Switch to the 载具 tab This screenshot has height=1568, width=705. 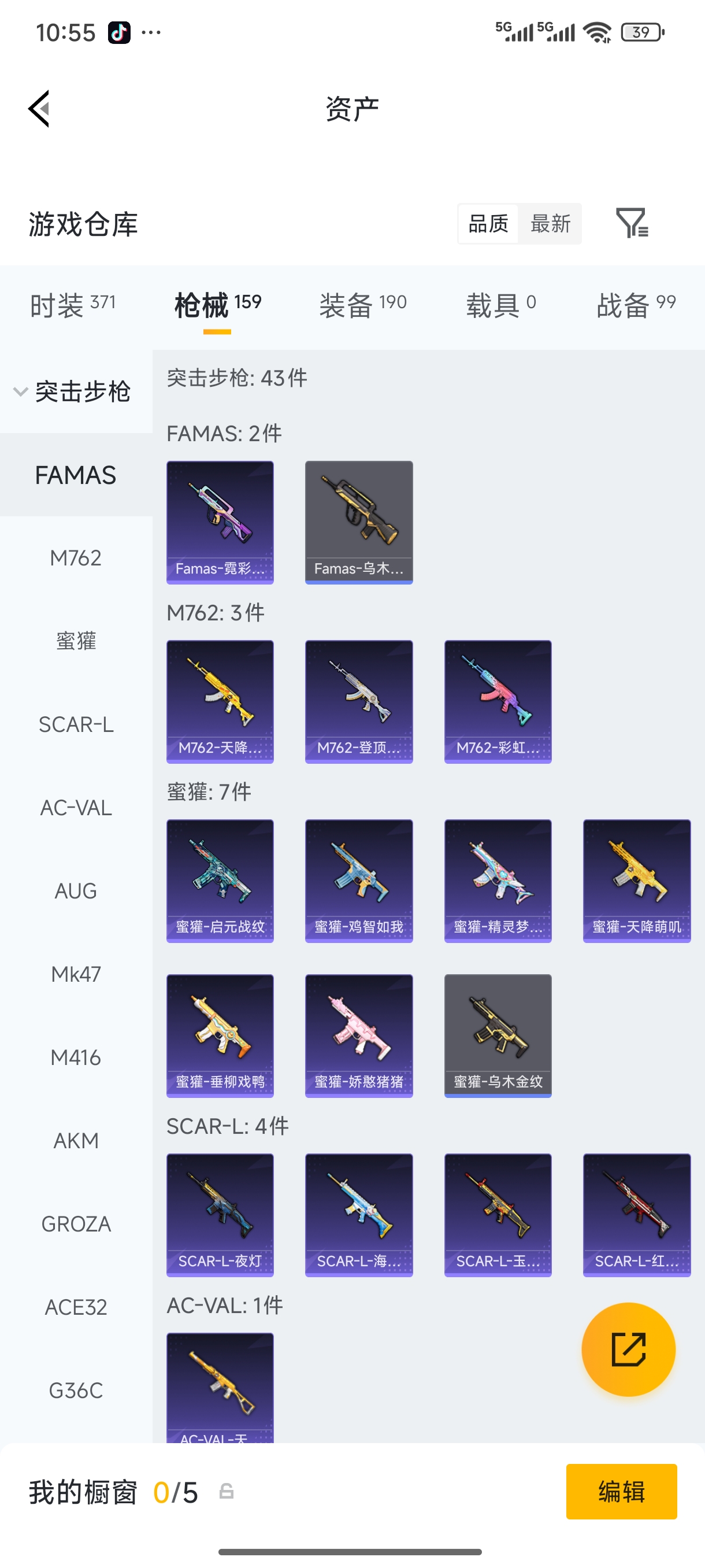[500, 305]
